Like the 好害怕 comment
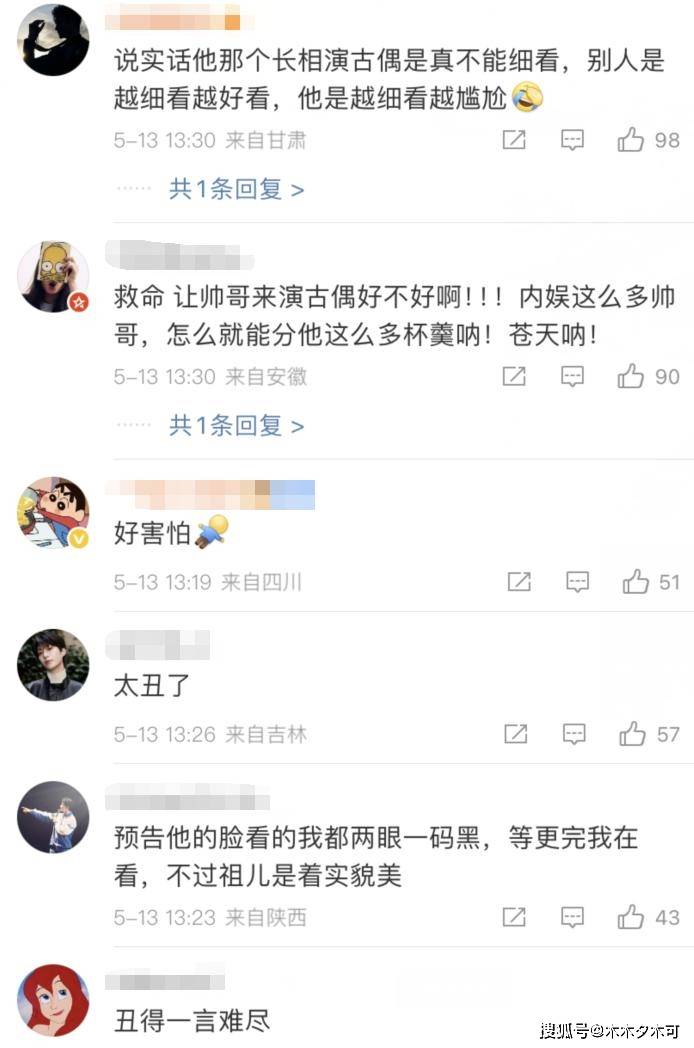 (635, 581)
